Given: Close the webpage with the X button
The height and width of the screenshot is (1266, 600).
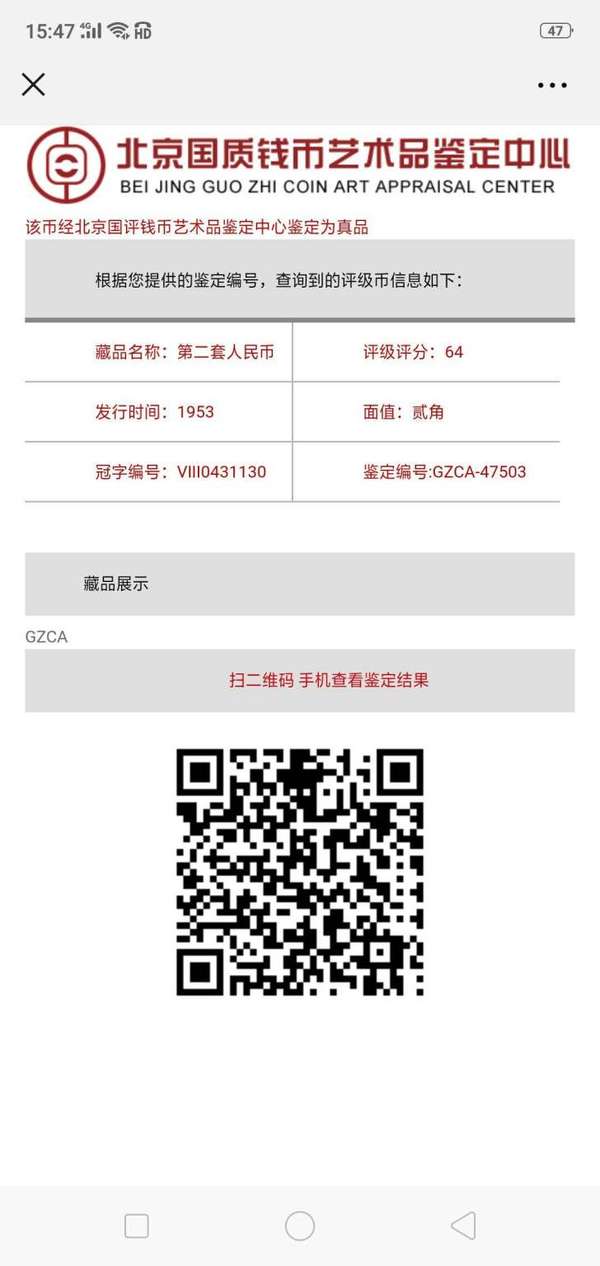Looking at the screenshot, I should coord(33,85).
